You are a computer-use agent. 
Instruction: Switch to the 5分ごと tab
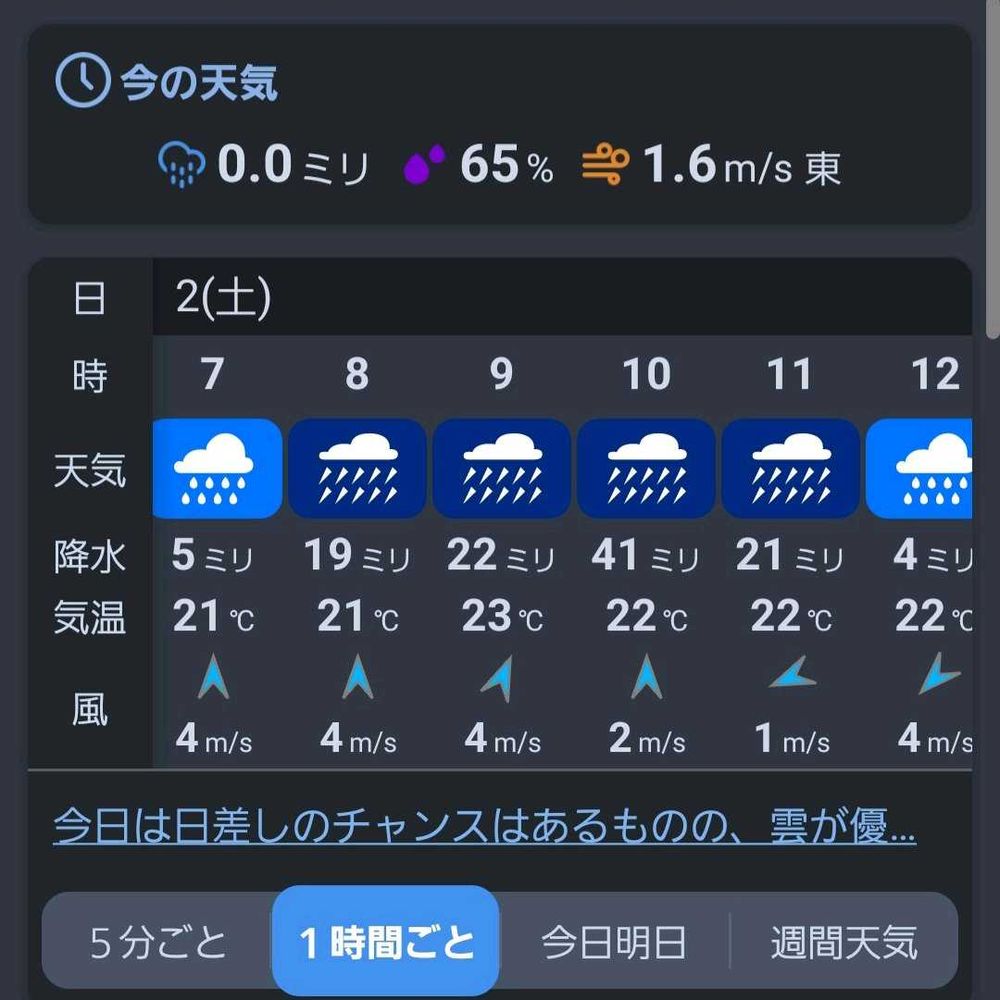(159, 942)
